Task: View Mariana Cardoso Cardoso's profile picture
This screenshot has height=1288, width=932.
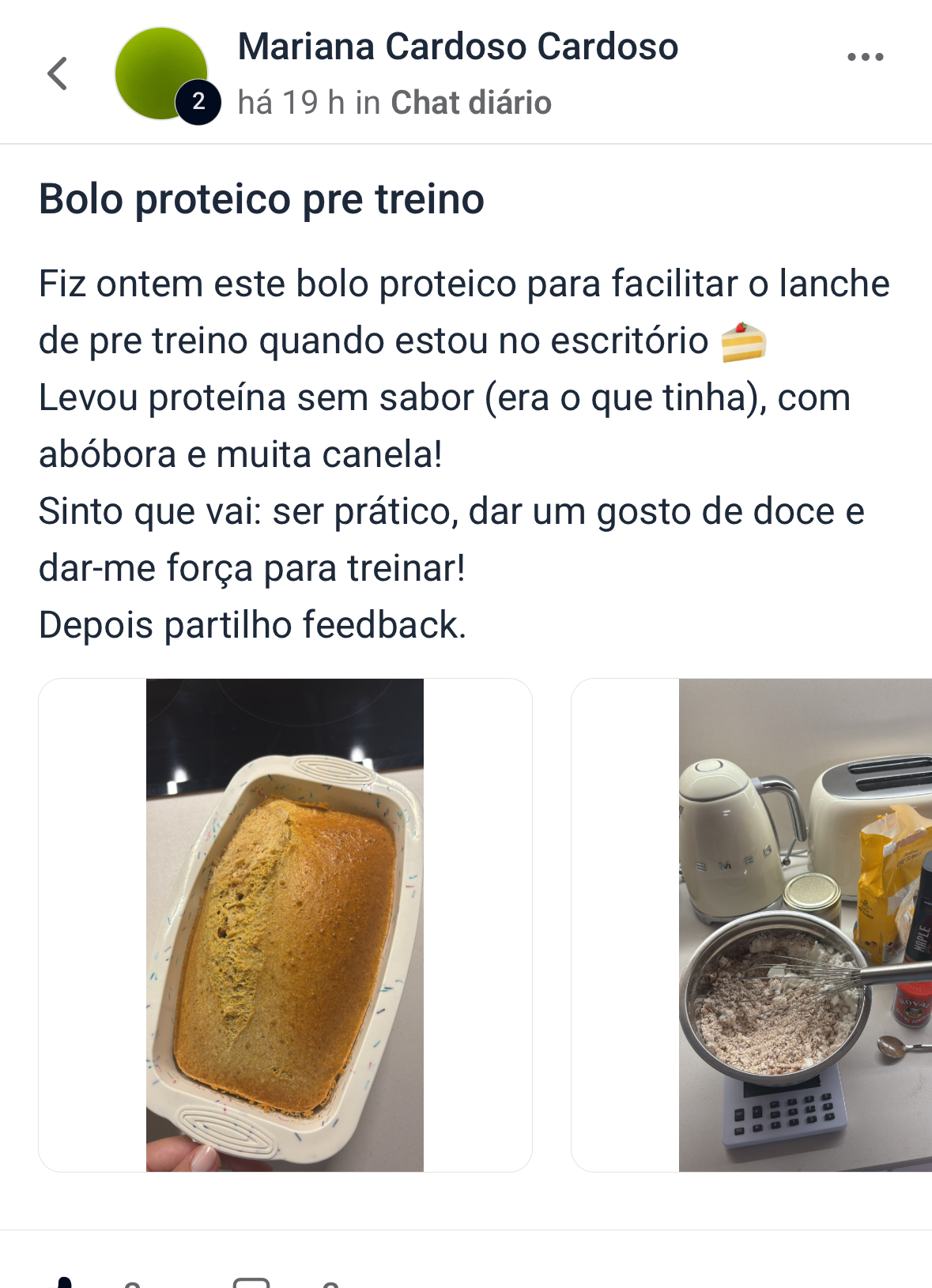Action: [x=161, y=73]
